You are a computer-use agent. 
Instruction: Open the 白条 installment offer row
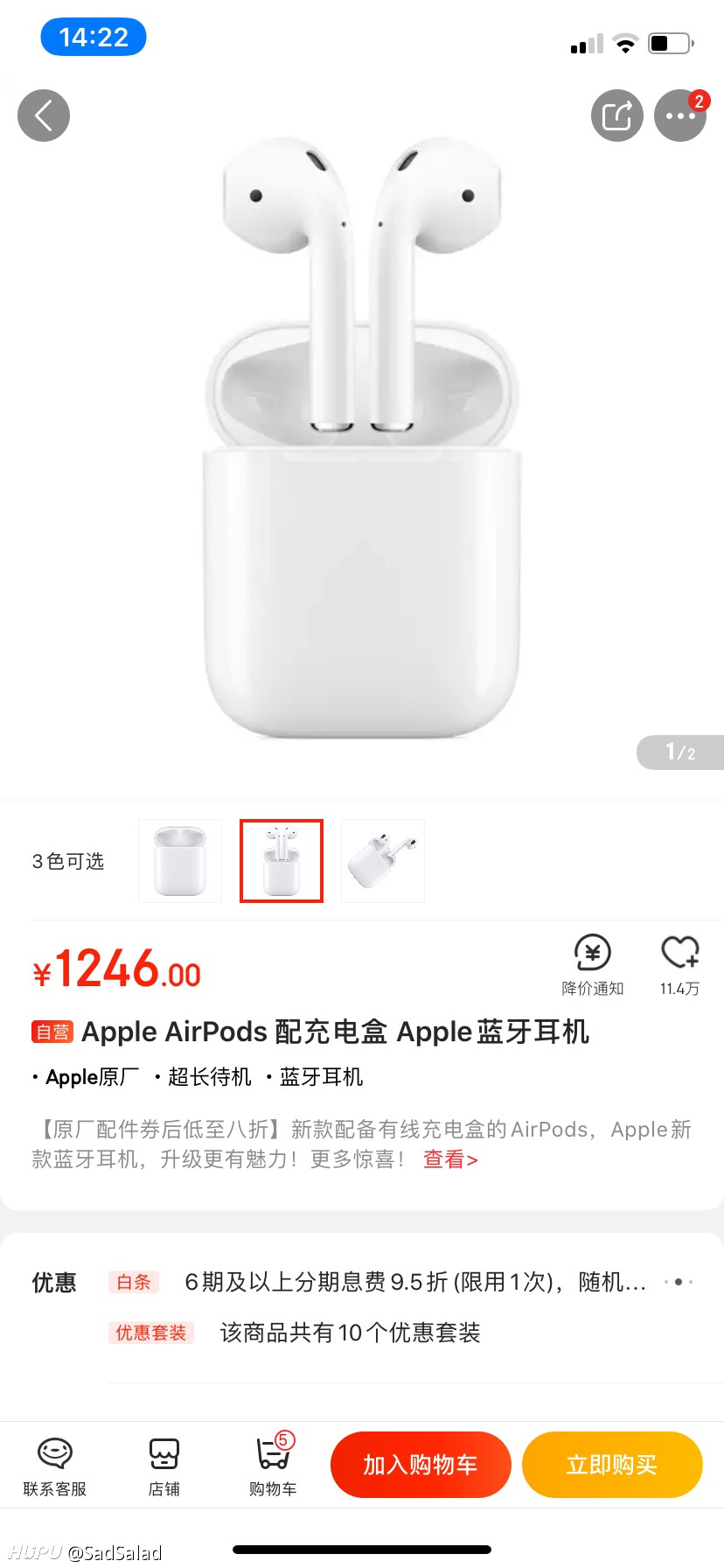click(x=400, y=1282)
